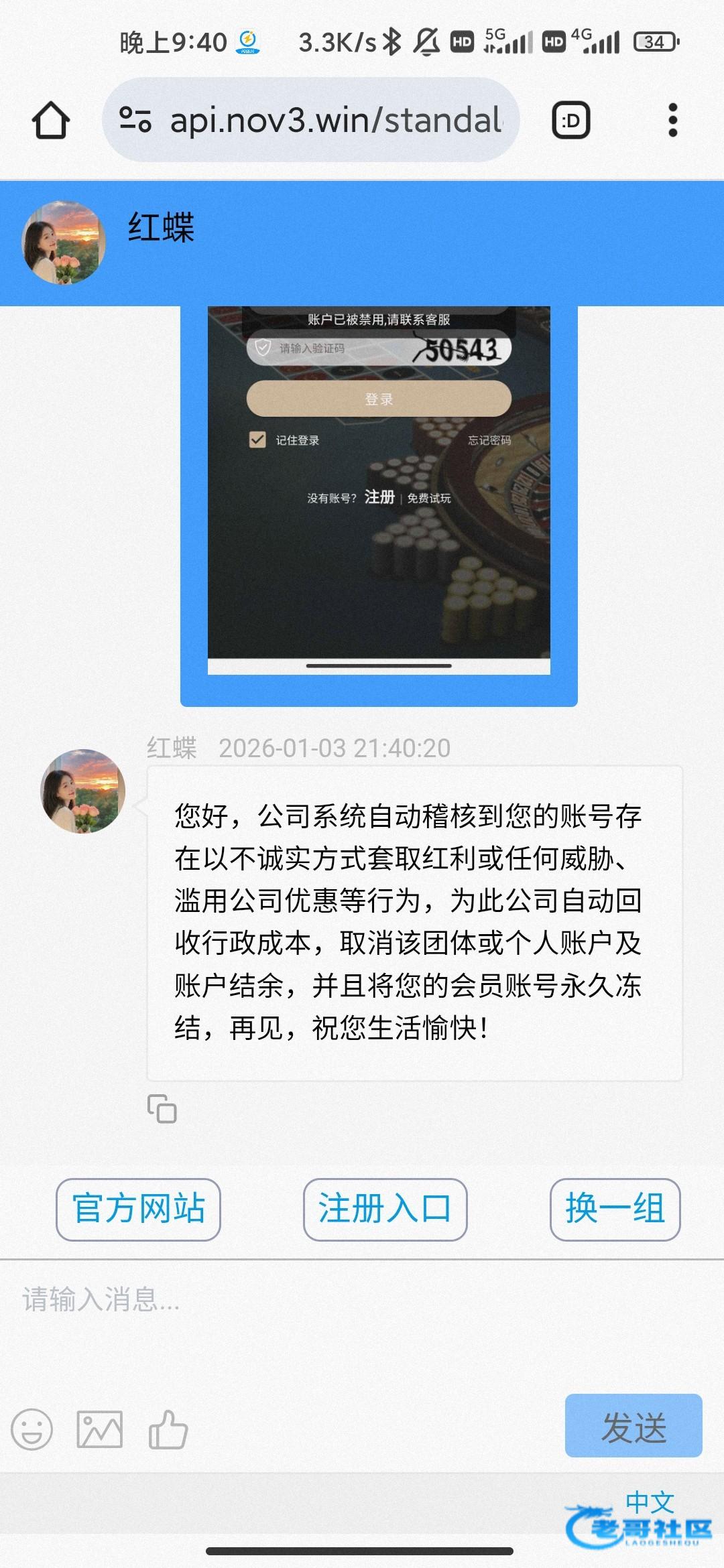Tap the address bar showing api.nov3.win
The image size is (724, 1568).
(x=312, y=121)
